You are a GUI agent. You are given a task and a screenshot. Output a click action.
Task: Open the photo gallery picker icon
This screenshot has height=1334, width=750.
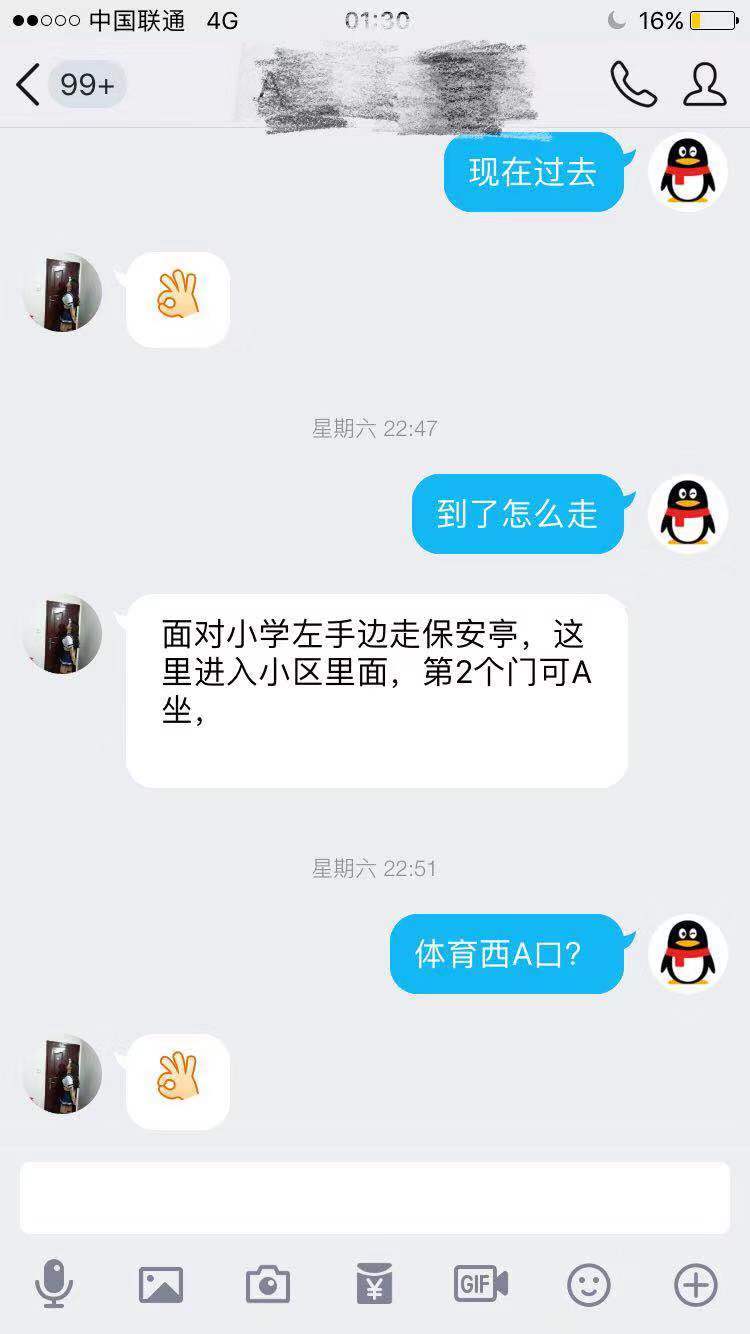(162, 1286)
